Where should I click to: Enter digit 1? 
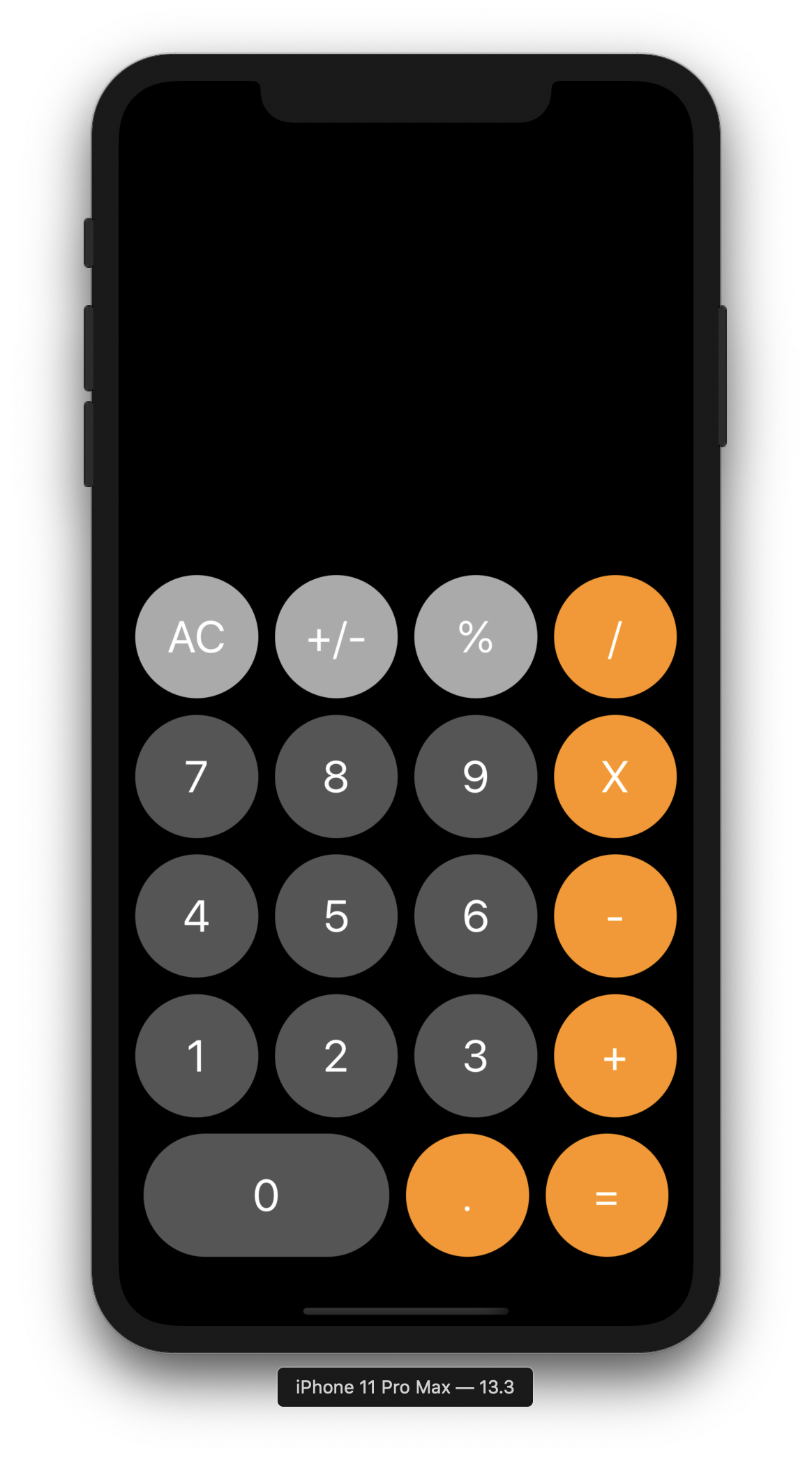point(197,1055)
